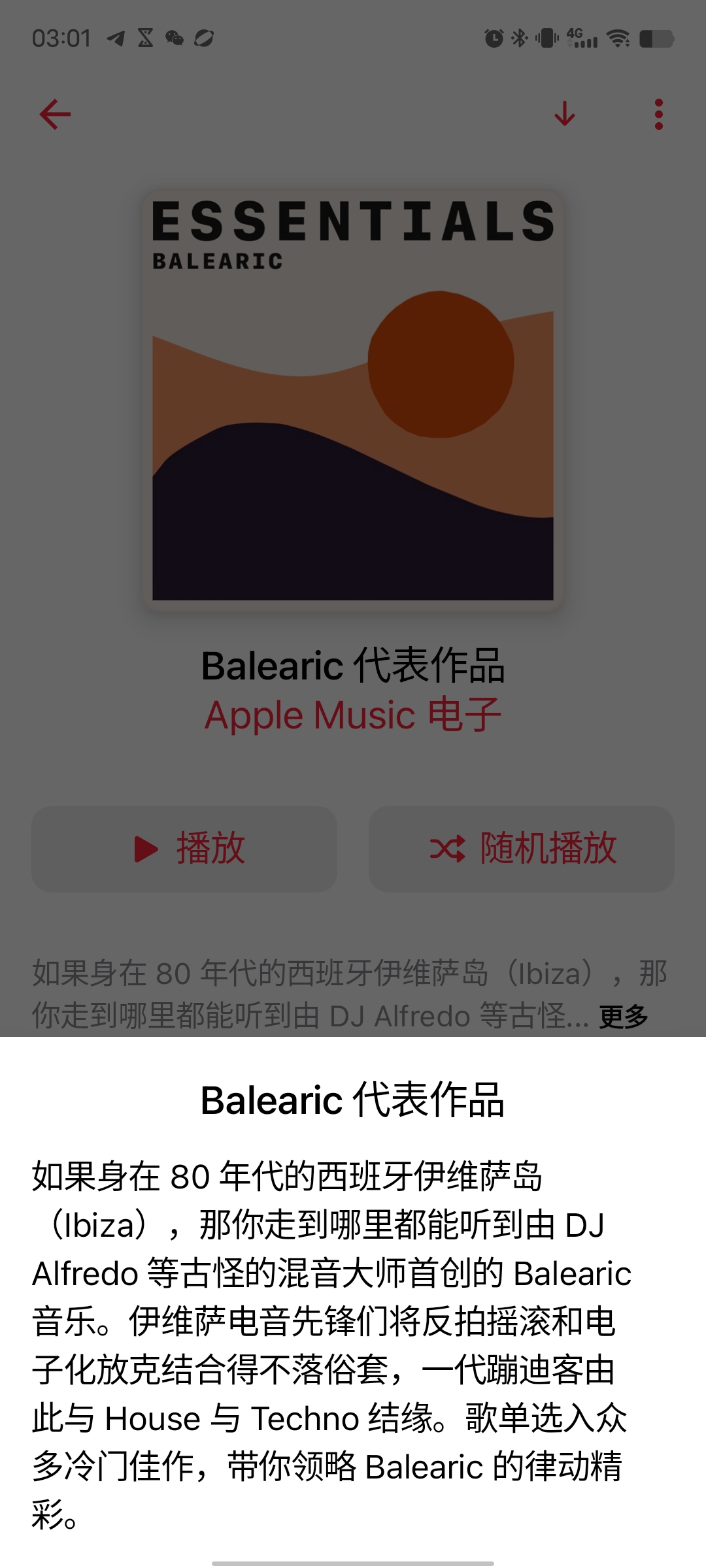The image size is (706, 1568).
Task: Open the Essentials Balearic cover art
Action: click(x=353, y=400)
